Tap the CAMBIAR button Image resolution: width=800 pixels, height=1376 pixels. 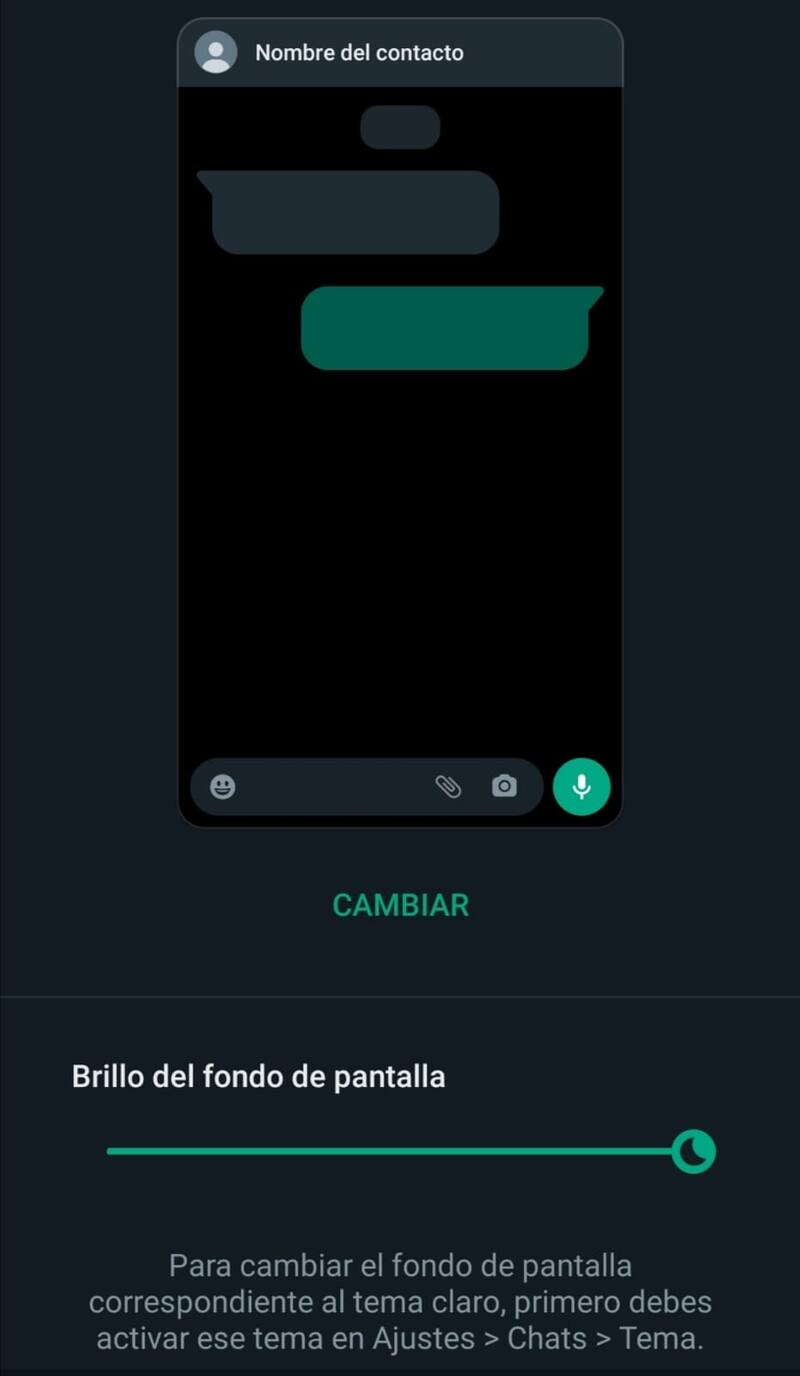(400, 905)
